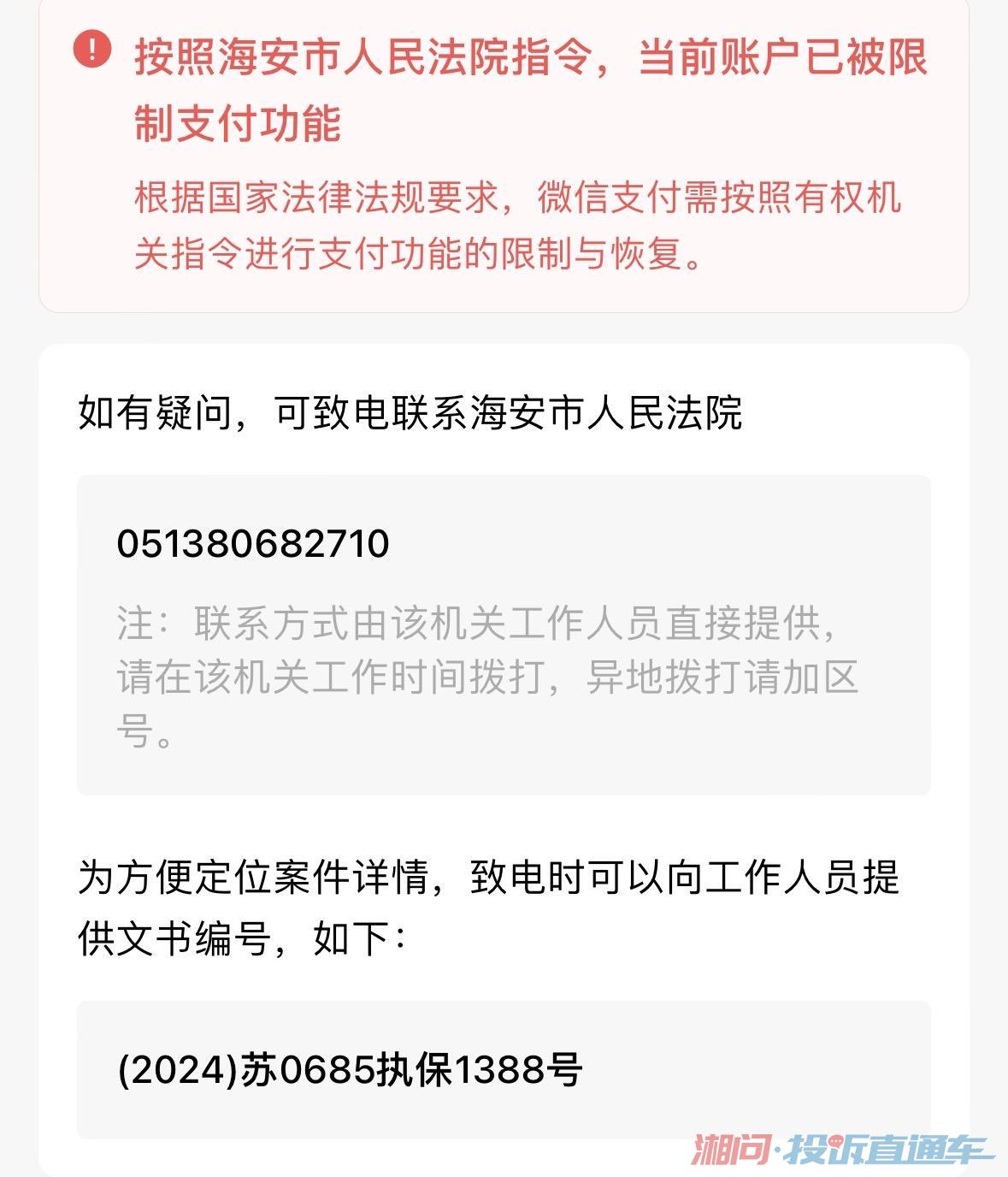Click the phone number 051380682710
1008x1177 pixels.
(x=253, y=541)
